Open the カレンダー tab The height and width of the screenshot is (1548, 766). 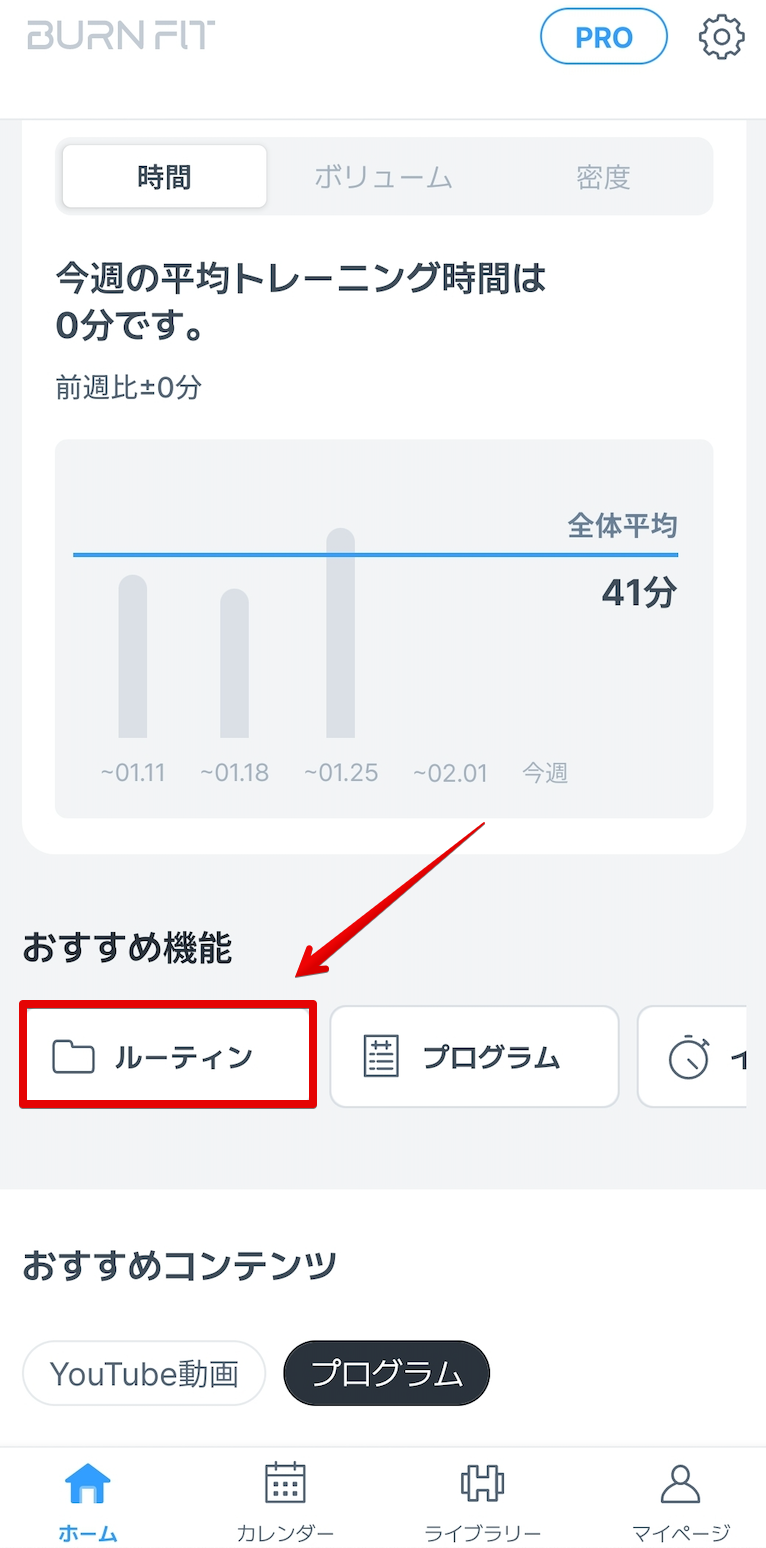[285, 1501]
